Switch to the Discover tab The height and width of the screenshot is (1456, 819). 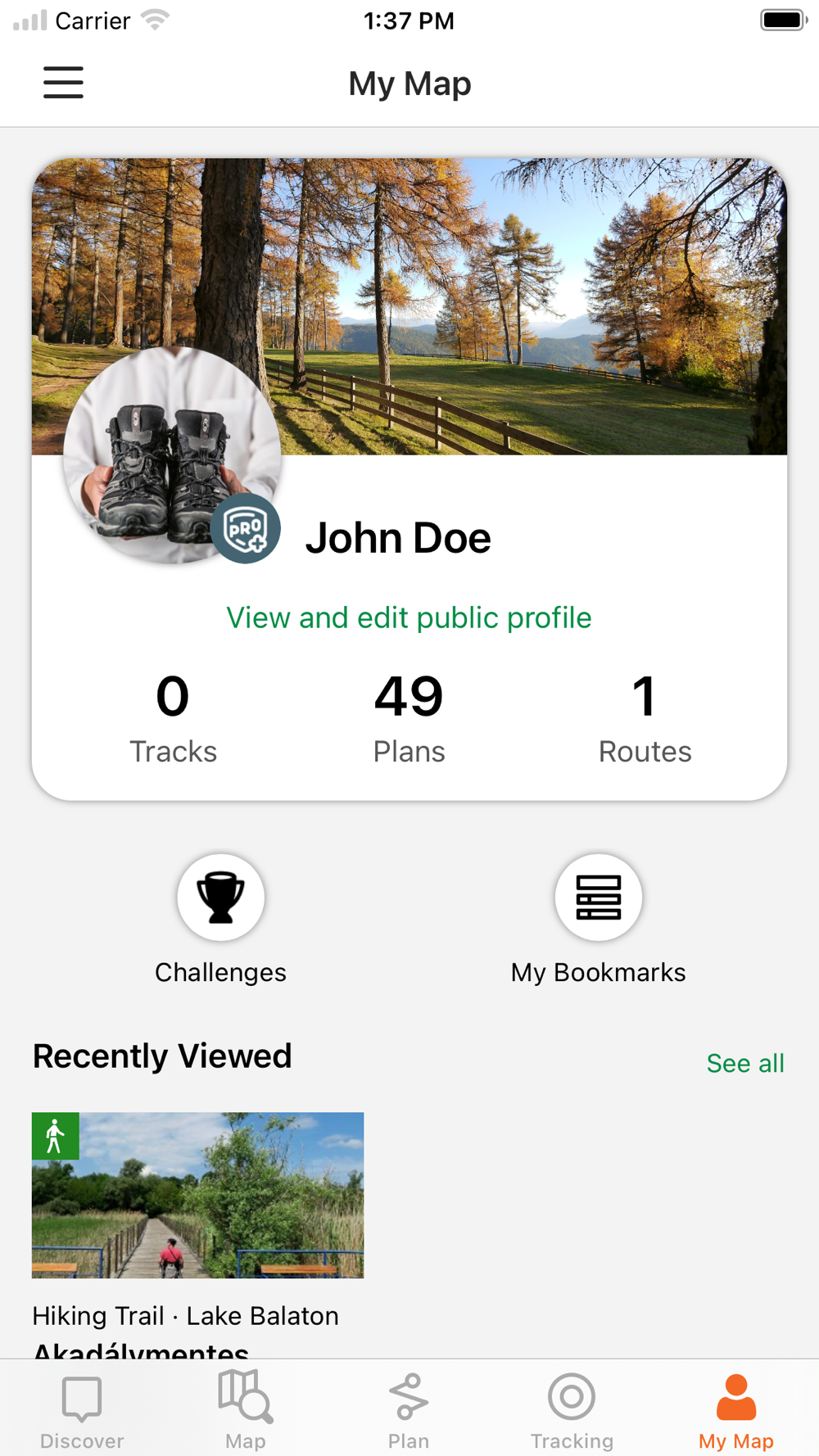82,1410
